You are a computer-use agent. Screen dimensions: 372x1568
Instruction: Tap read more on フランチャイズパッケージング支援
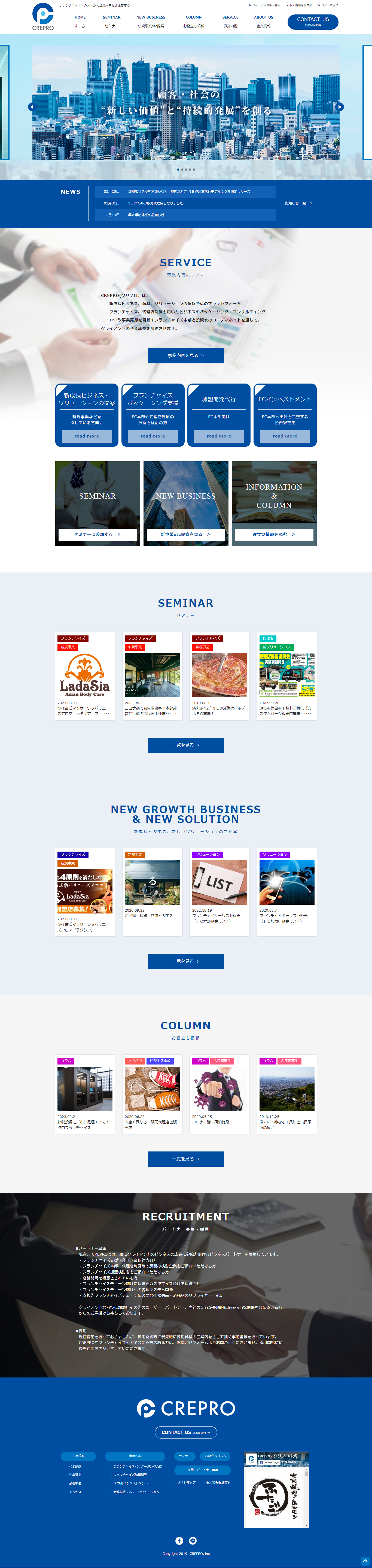coord(153,436)
